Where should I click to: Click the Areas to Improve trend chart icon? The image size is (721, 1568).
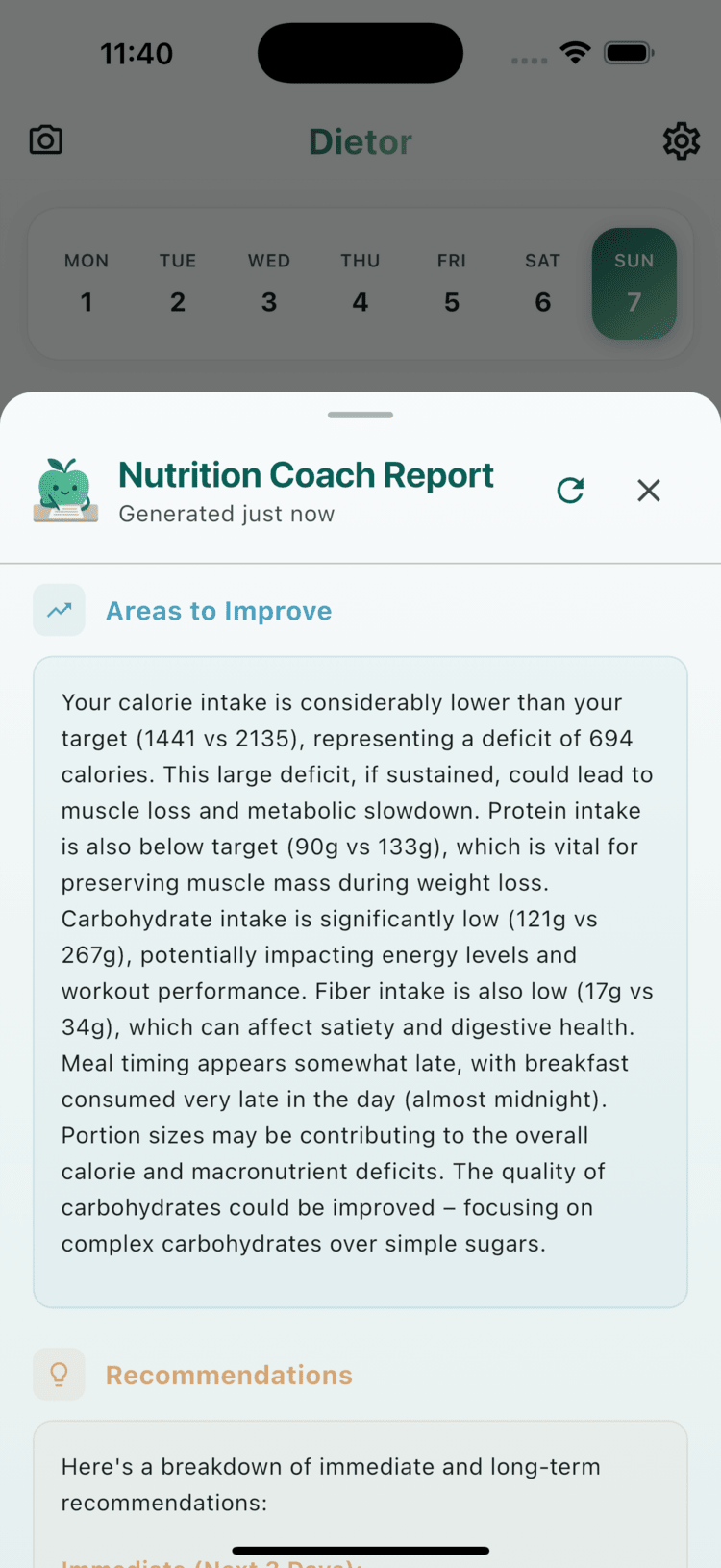pyautogui.click(x=59, y=610)
